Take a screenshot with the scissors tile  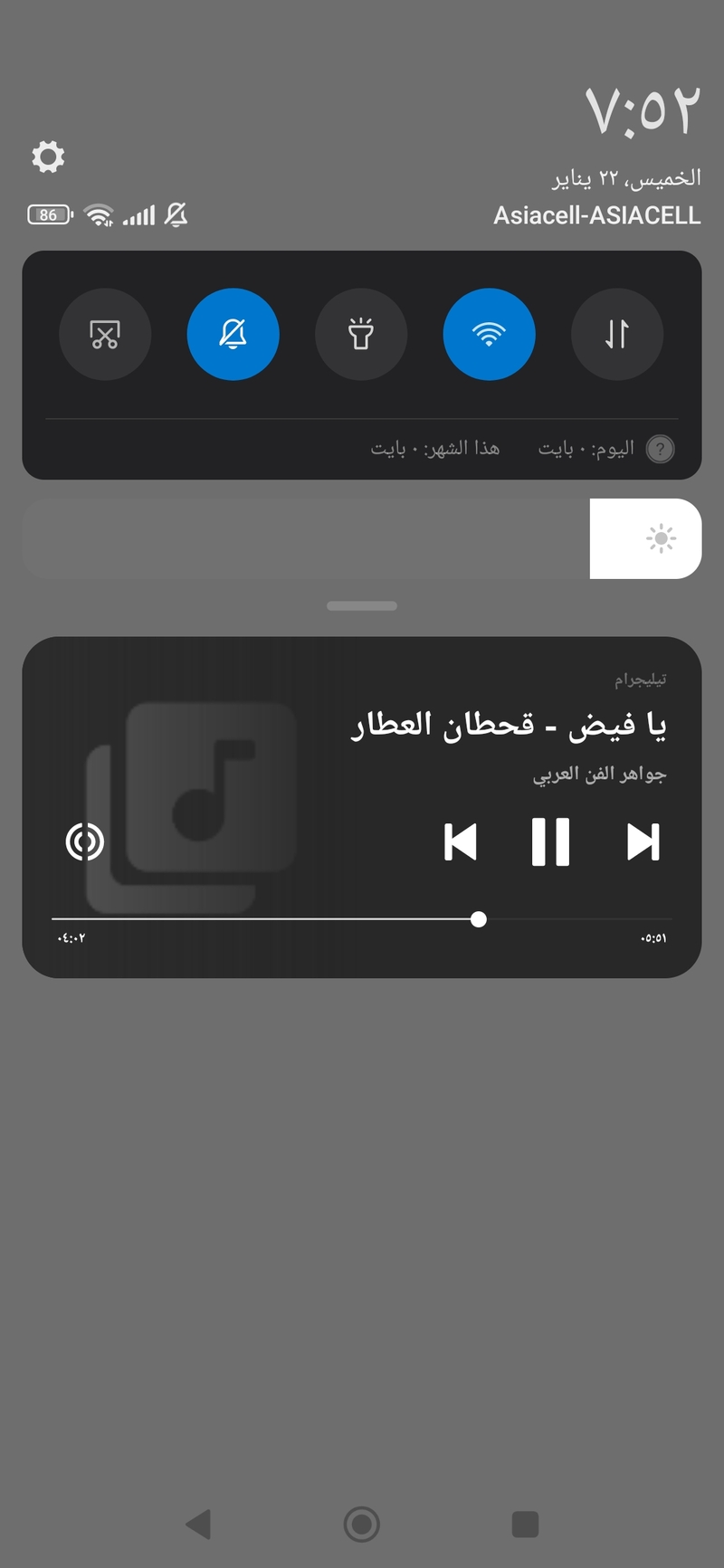(105, 335)
